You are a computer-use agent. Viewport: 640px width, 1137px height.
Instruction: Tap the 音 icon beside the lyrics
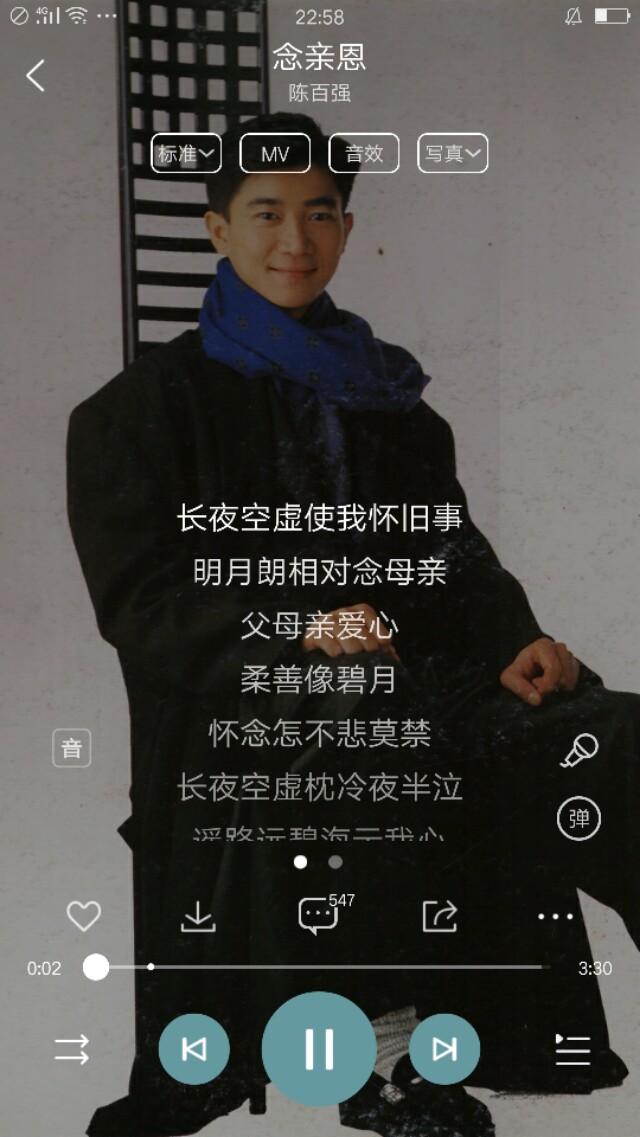(x=72, y=748)
